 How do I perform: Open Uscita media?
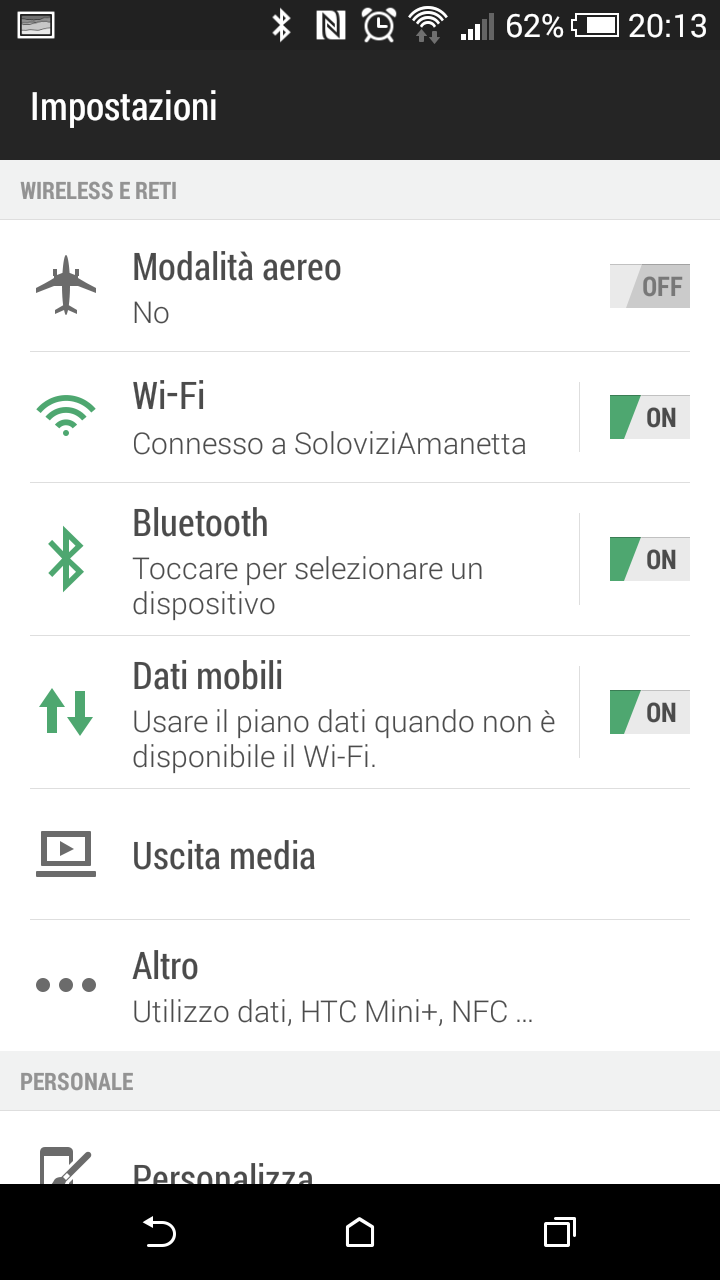click(360, 854)
